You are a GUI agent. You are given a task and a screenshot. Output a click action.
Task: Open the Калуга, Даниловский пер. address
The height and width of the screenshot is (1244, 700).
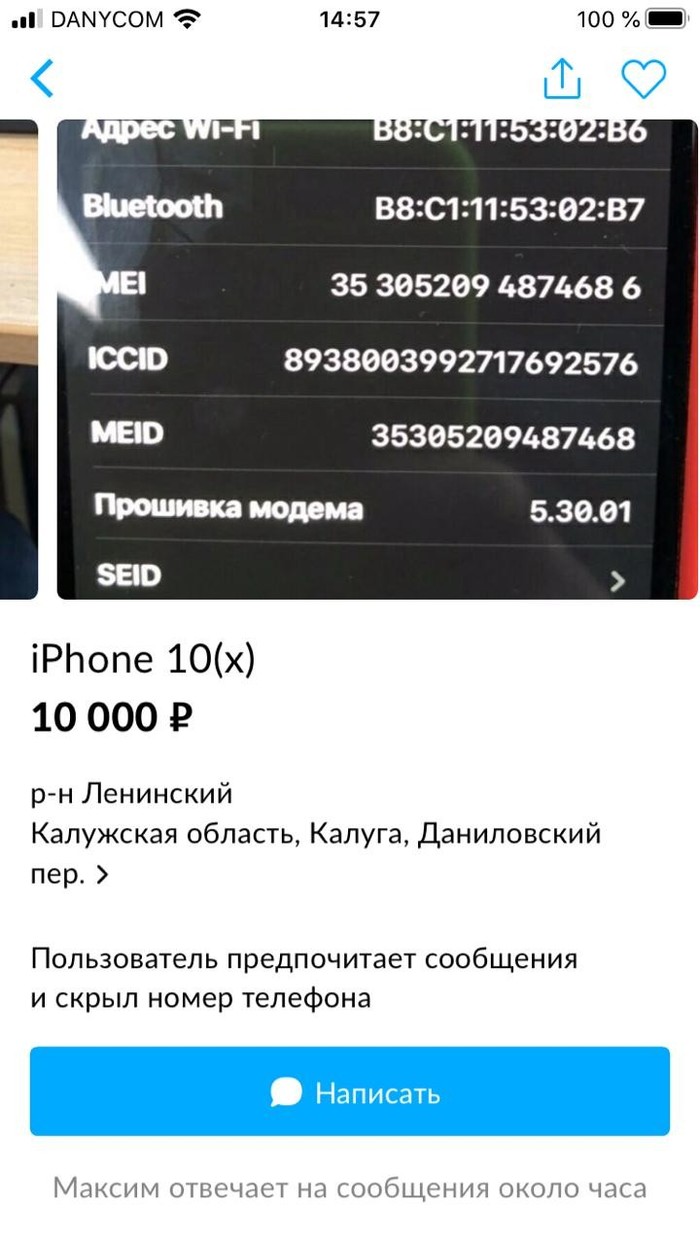[x=316, y=853]
